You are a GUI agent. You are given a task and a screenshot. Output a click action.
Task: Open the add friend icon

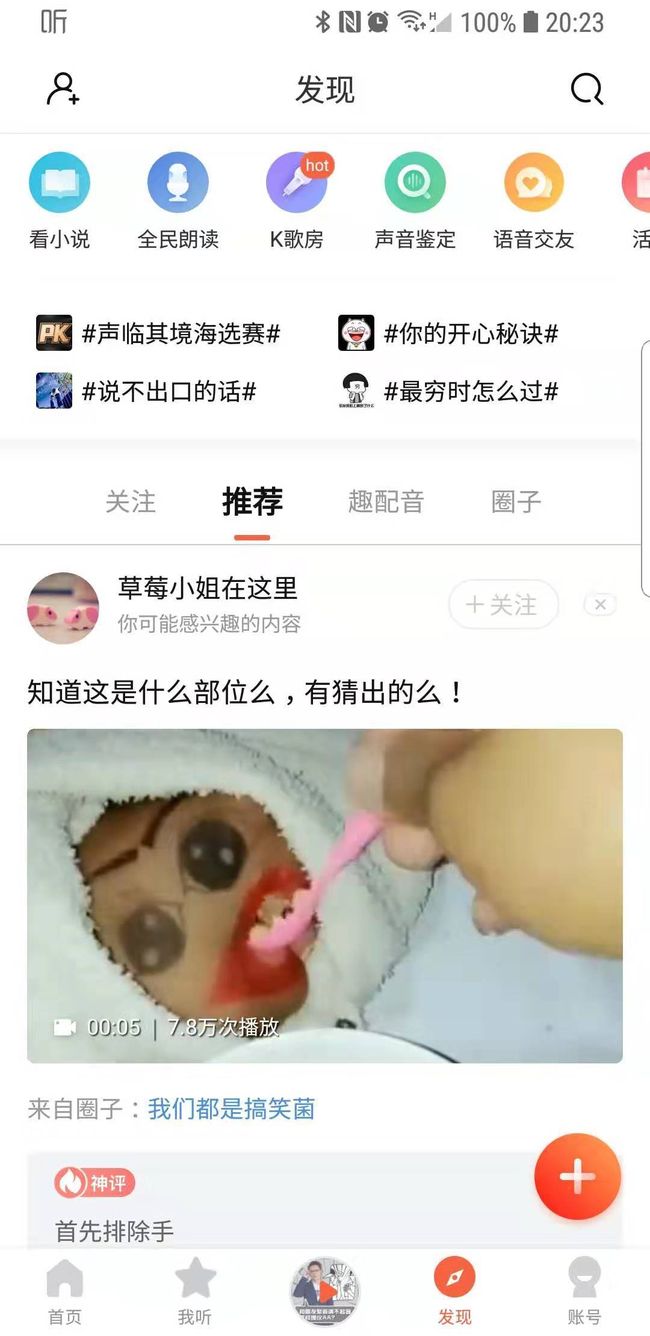click(62, 89)
